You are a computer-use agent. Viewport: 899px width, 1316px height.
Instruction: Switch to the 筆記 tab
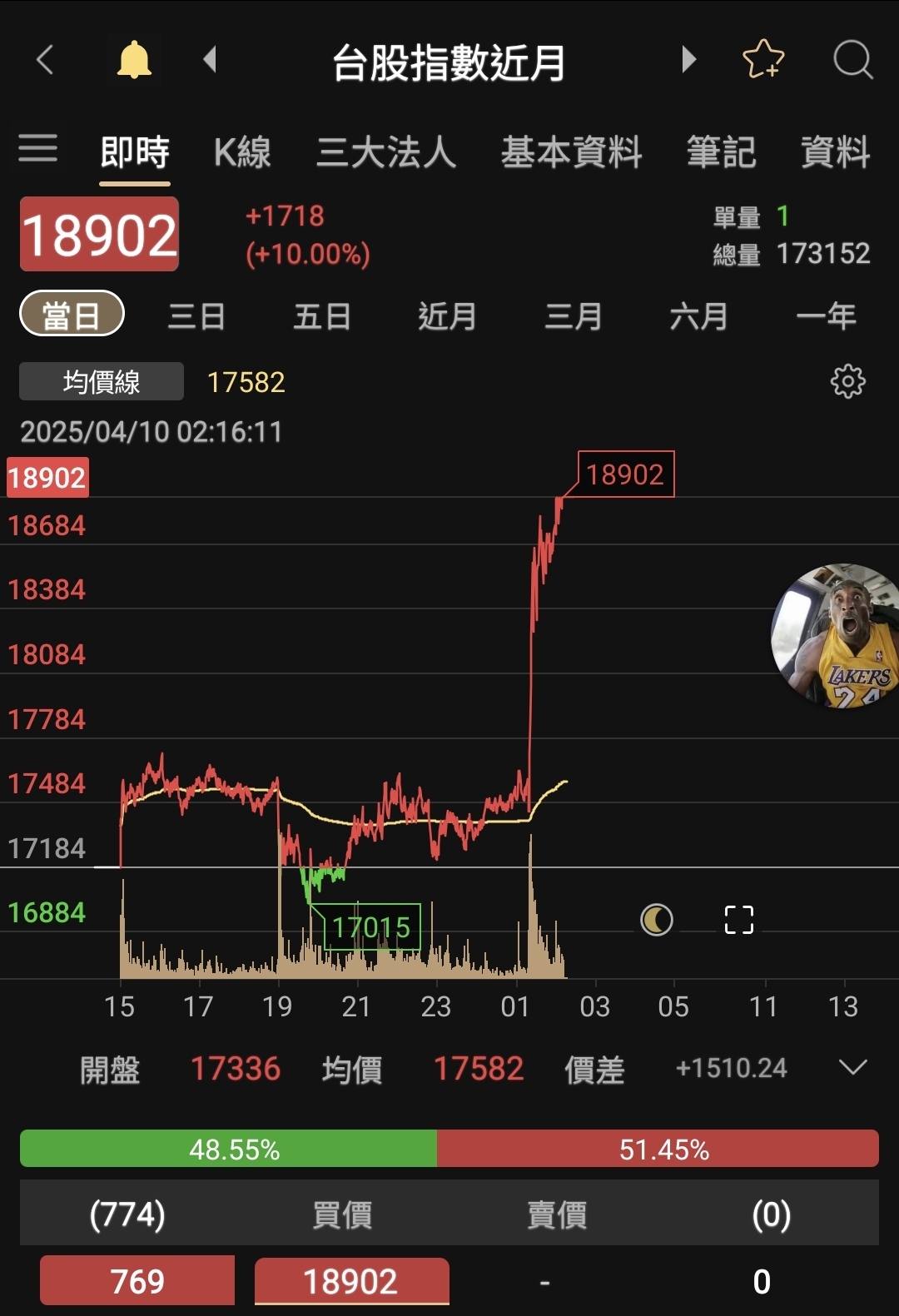click(721, 153)
